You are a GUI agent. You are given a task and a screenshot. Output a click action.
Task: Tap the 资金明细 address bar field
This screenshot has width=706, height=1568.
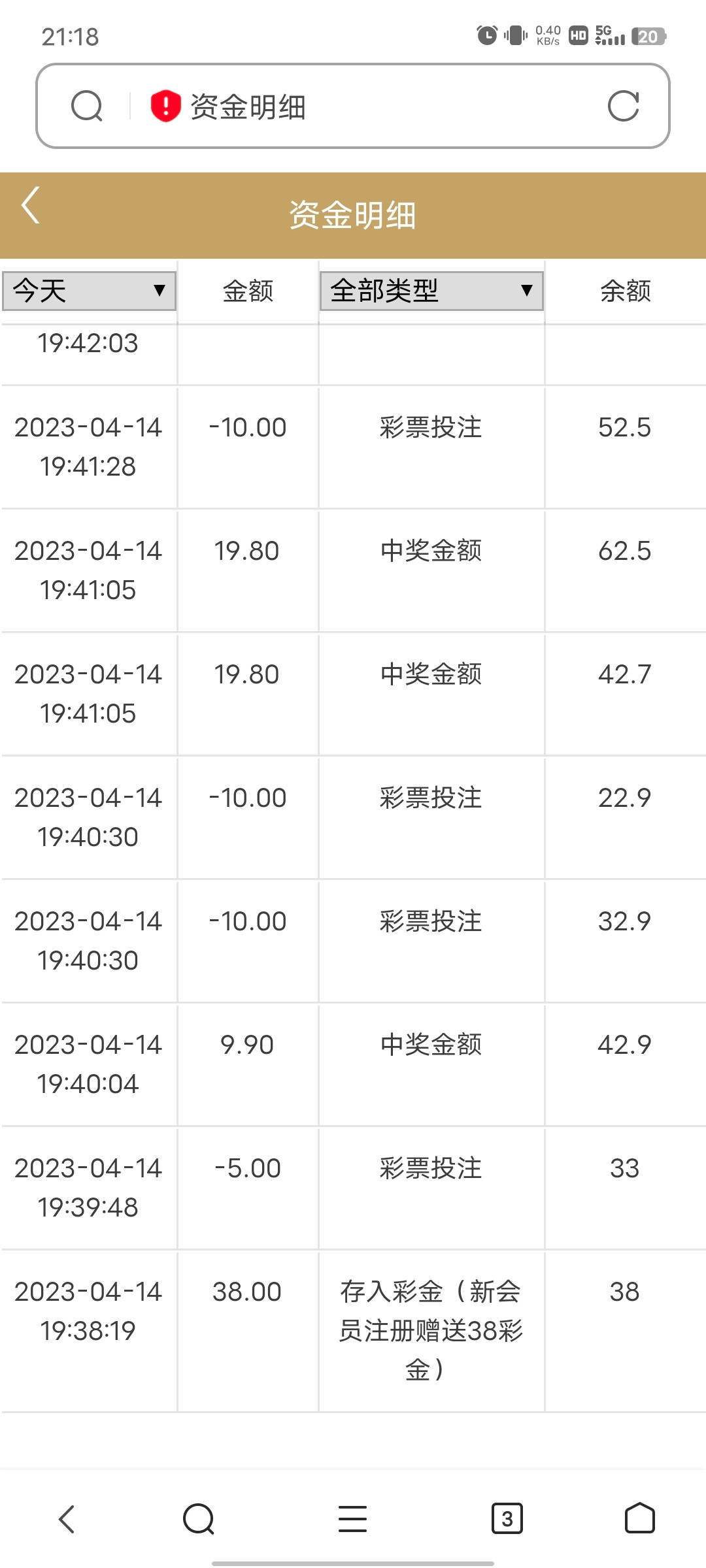[366, 106]
